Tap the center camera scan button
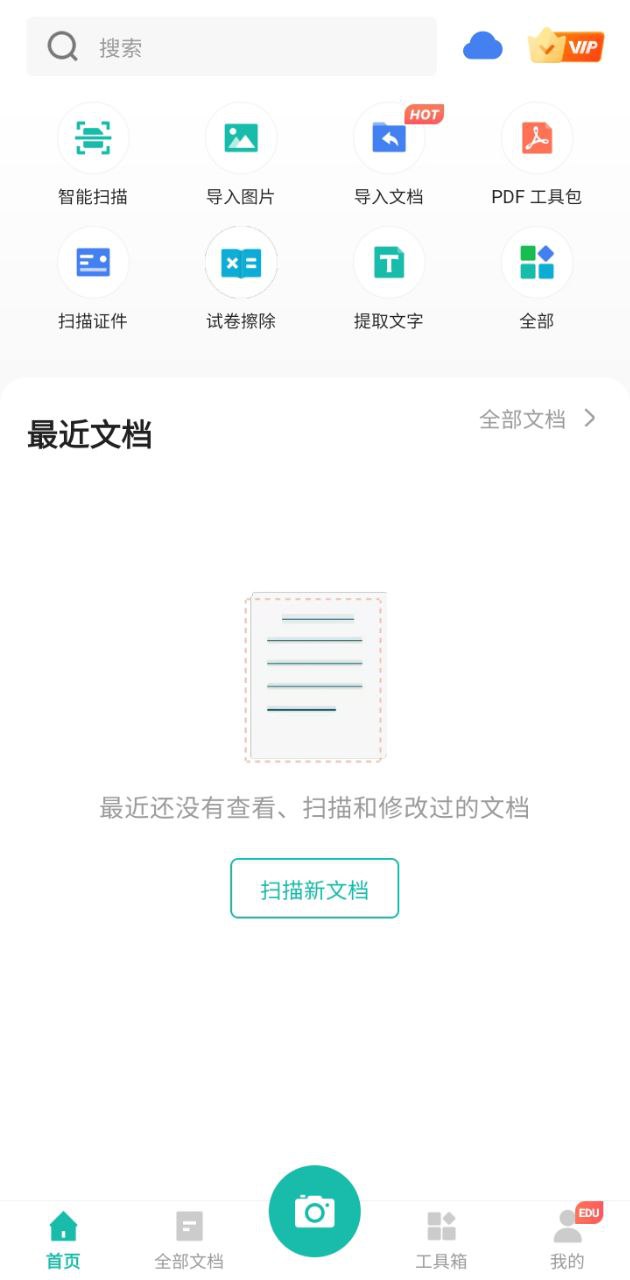Viewport: 630px width, 1280px height. 314,1211
